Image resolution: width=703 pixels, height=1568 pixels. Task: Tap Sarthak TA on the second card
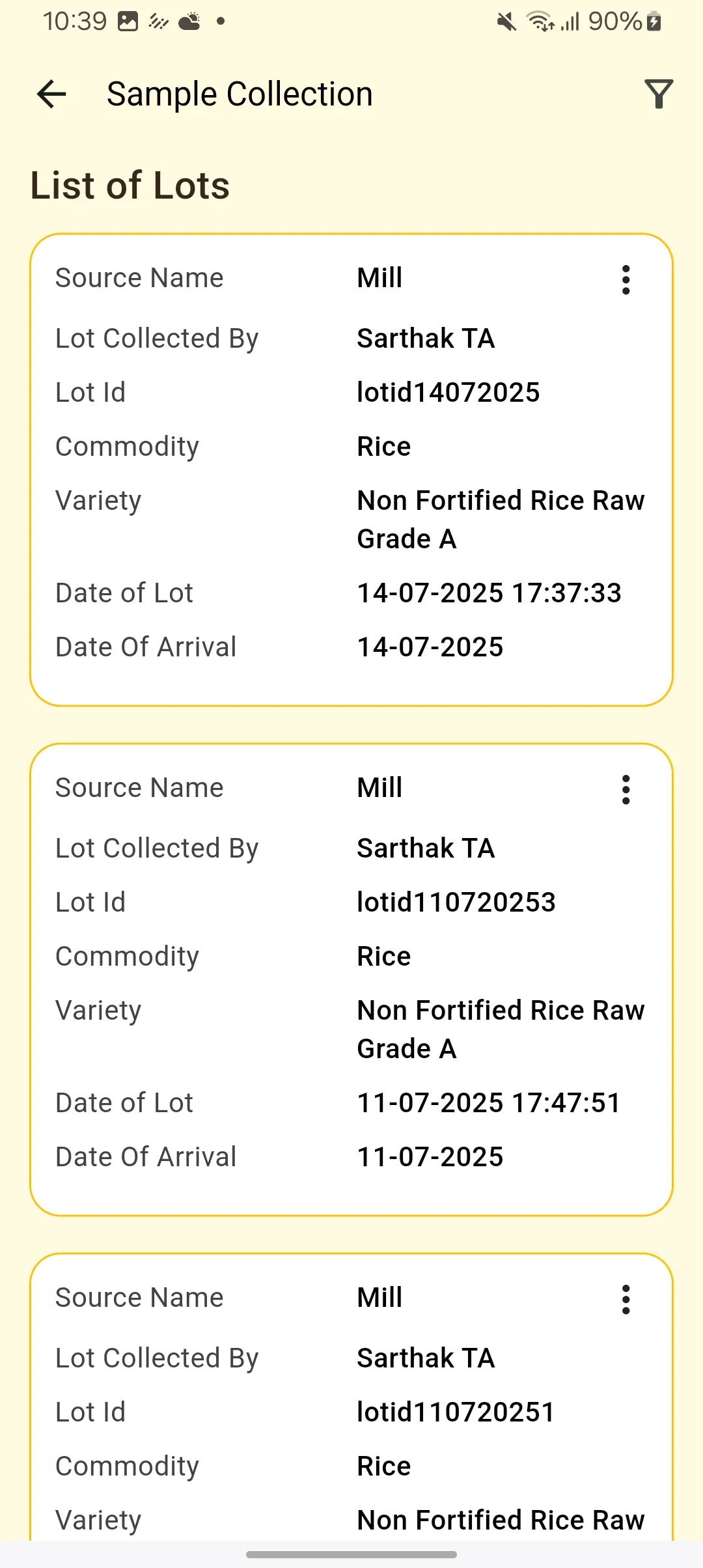pyautogui.click(x=426, y=848)
